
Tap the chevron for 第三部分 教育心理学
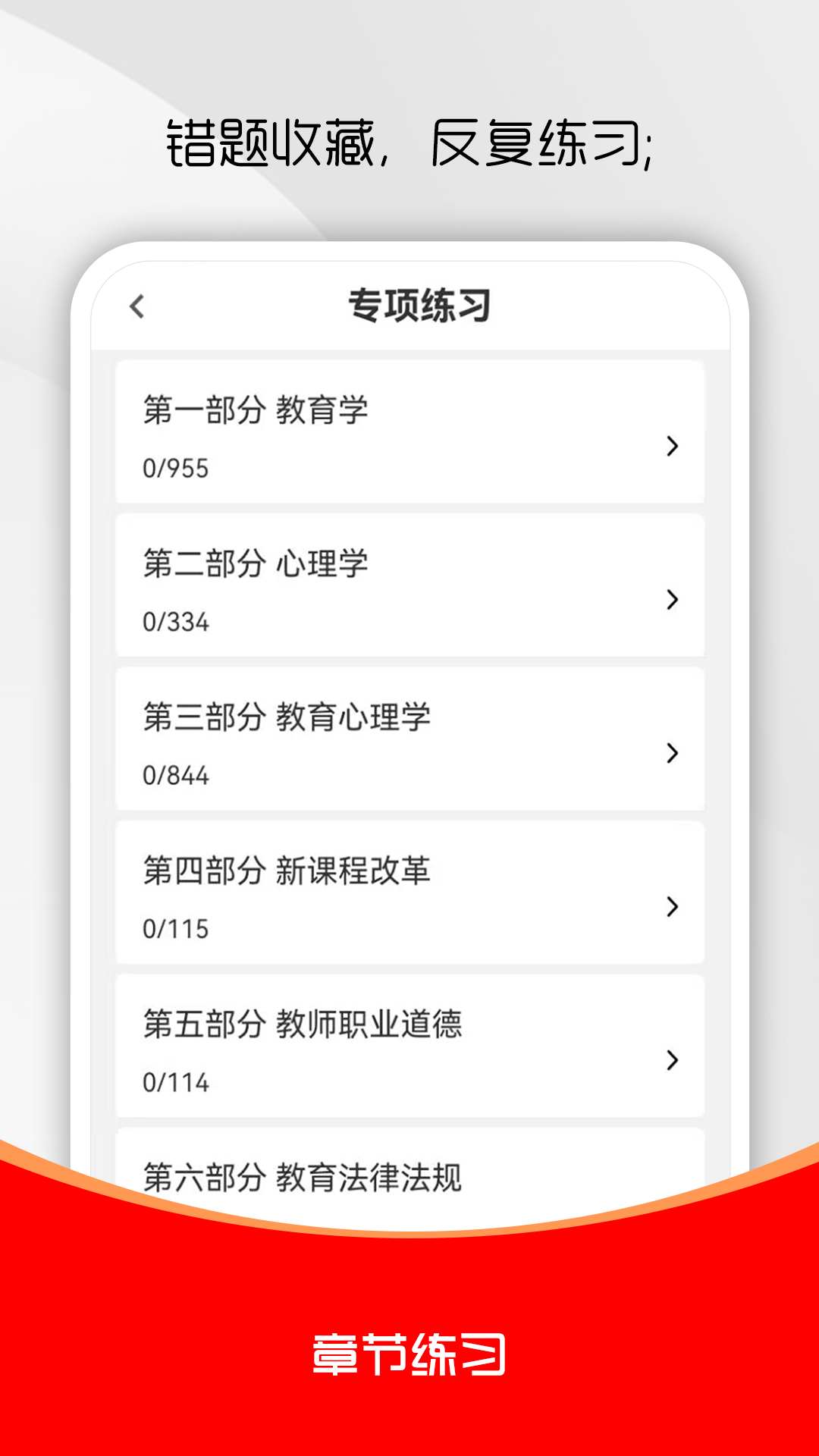click(670, 754)
